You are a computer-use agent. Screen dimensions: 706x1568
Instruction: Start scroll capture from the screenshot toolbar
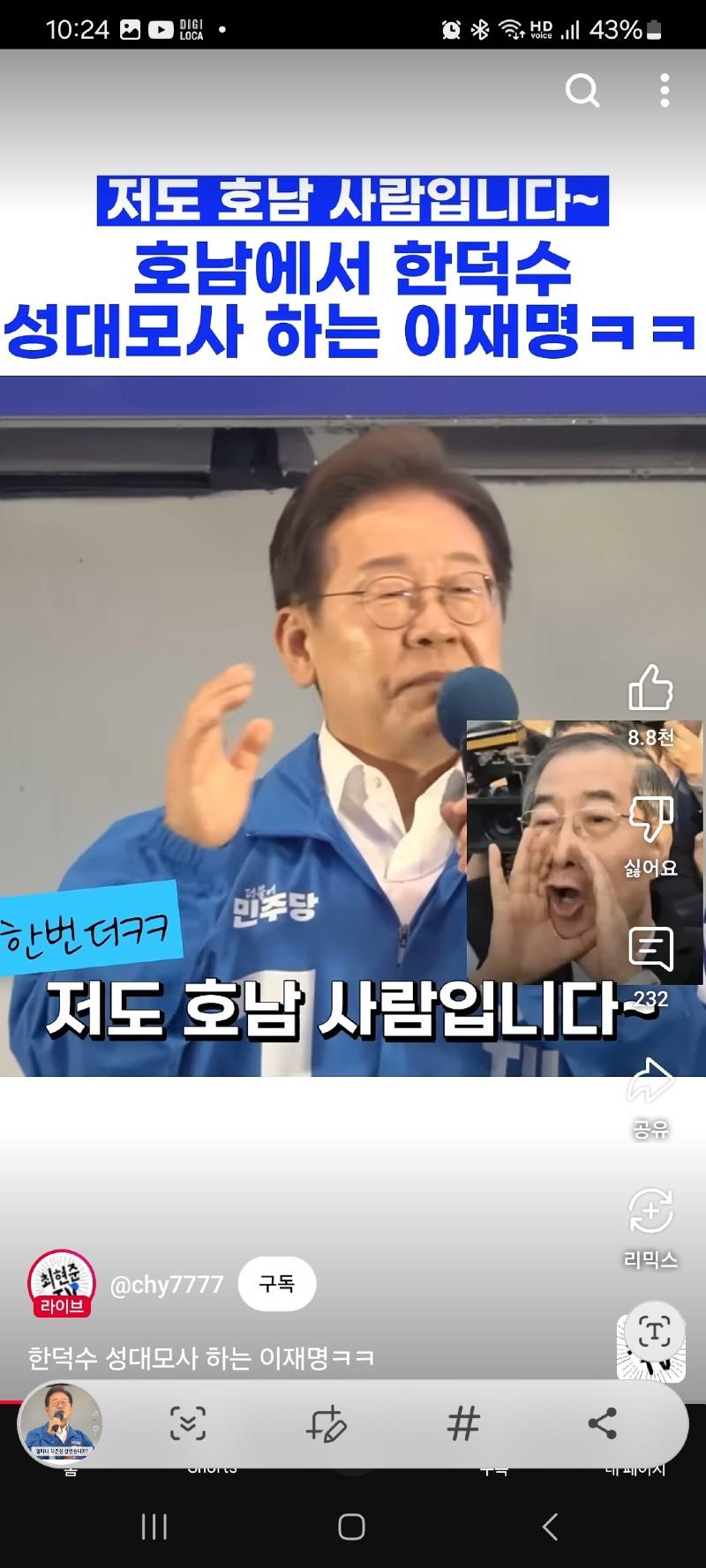(x=188, y=1423)
